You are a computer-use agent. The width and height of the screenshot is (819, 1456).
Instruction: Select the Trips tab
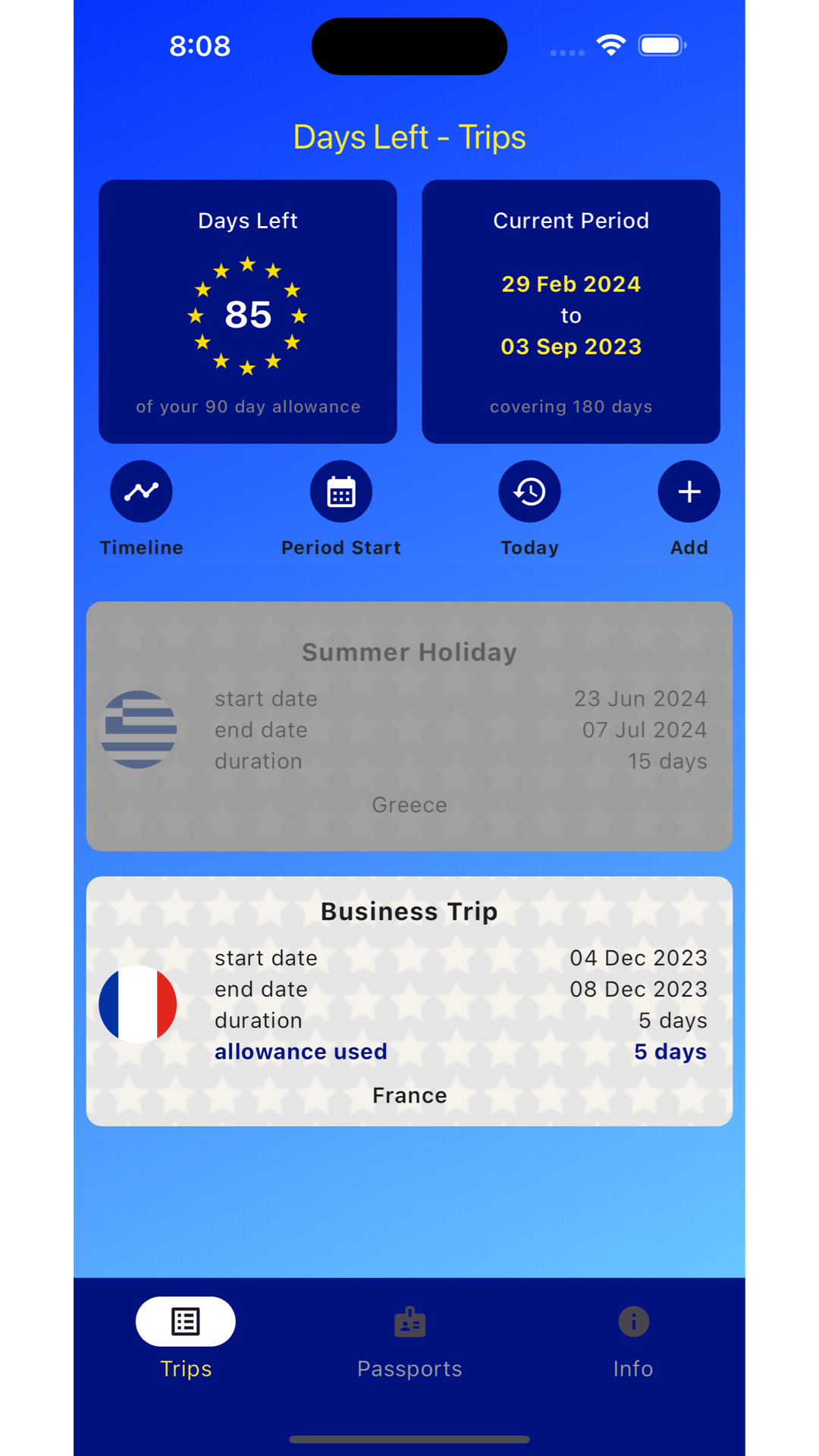click(186, 1340)
